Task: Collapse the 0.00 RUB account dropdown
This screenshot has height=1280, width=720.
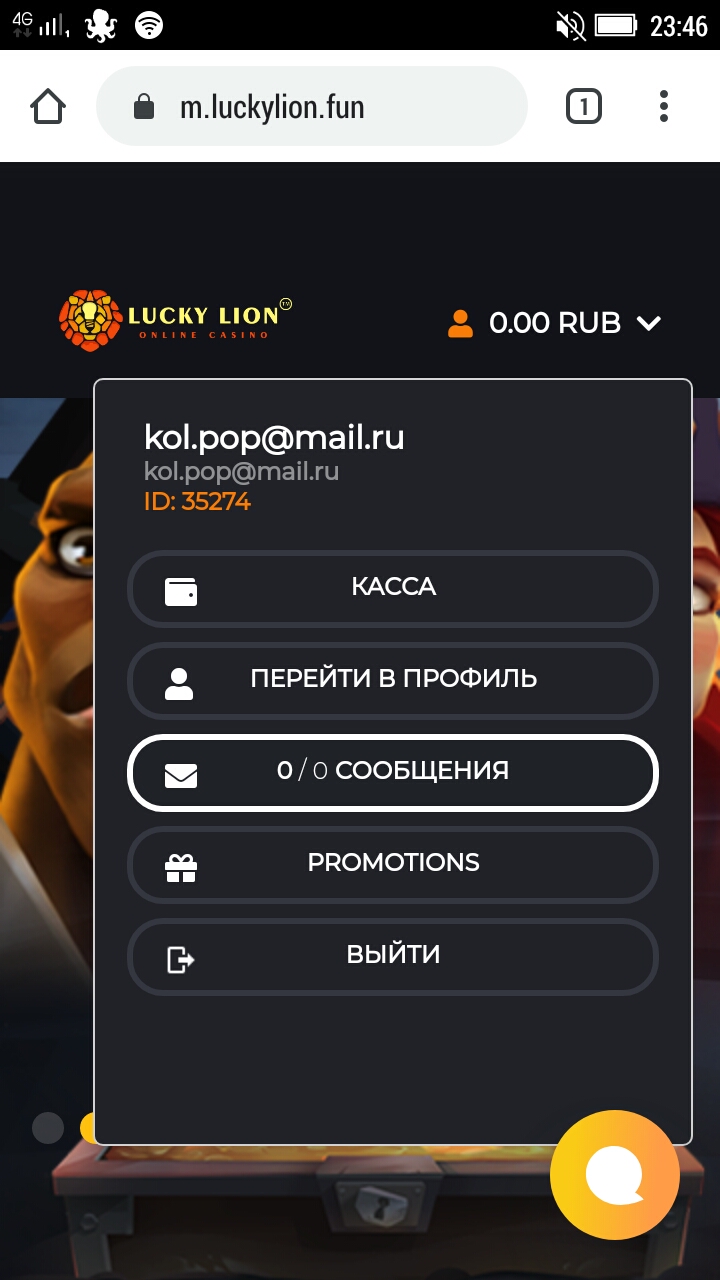Action: (x=555, y=323)
